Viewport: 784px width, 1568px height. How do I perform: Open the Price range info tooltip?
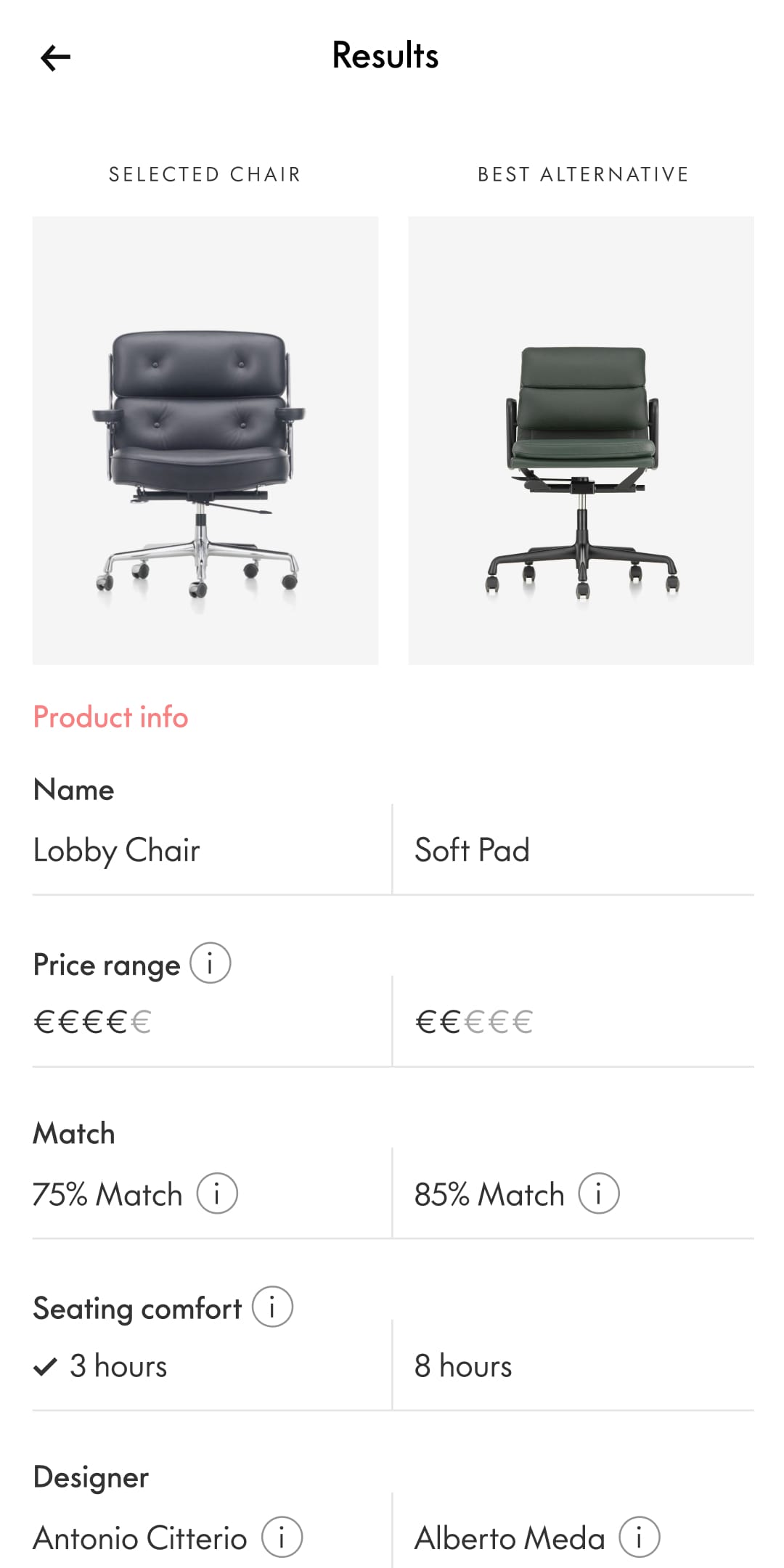pos(210,962)
